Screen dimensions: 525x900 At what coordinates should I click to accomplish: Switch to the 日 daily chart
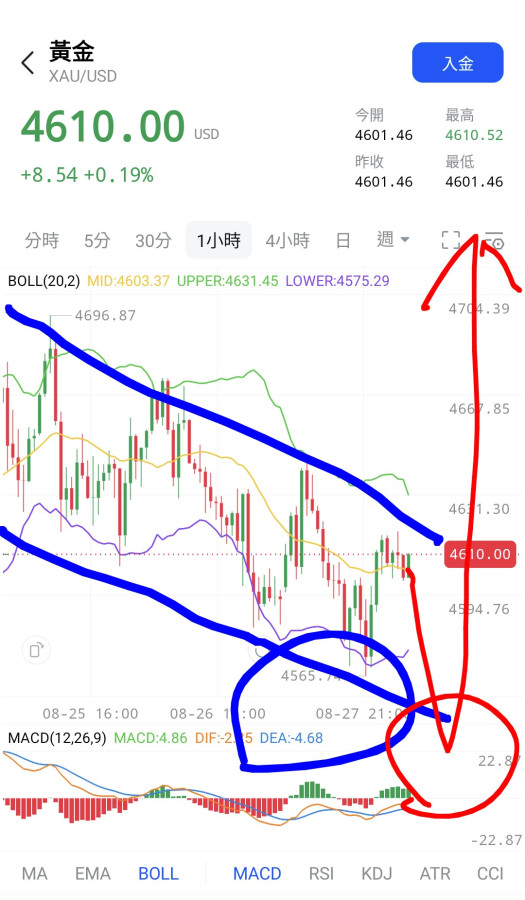point(343,240)
